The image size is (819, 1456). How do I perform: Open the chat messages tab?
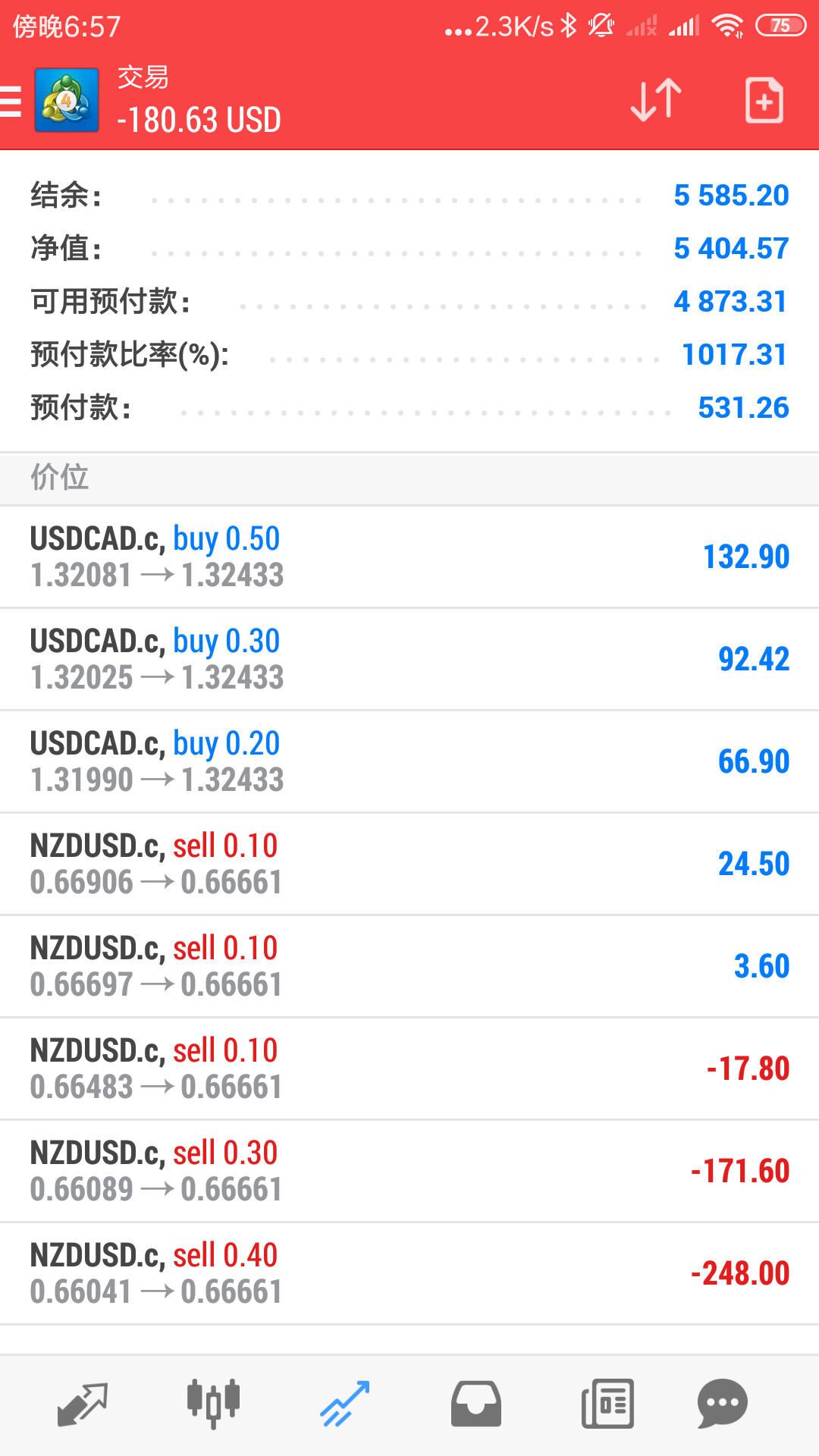coord(723,1404)
